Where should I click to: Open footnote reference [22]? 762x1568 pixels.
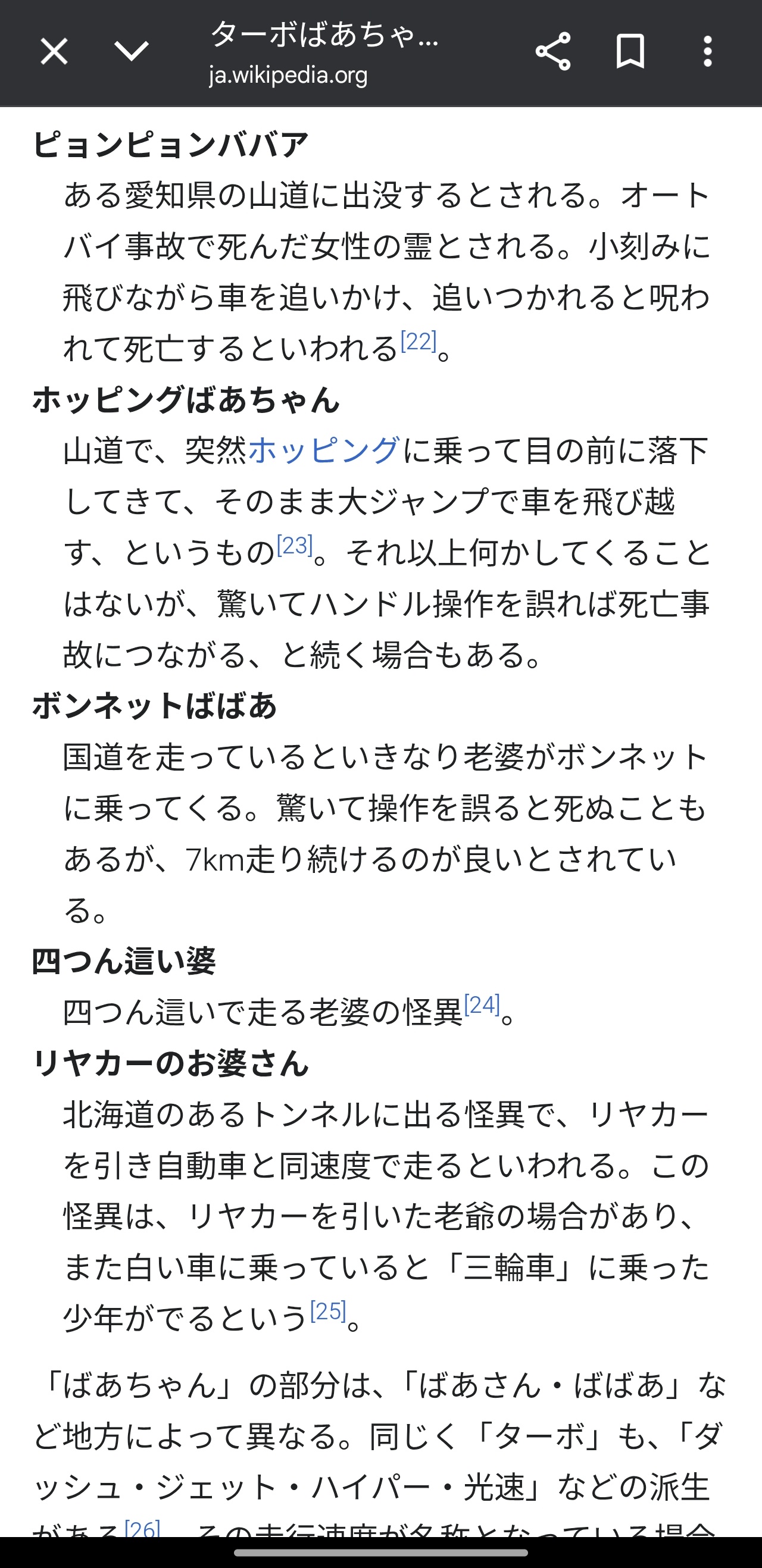(419, 342)
